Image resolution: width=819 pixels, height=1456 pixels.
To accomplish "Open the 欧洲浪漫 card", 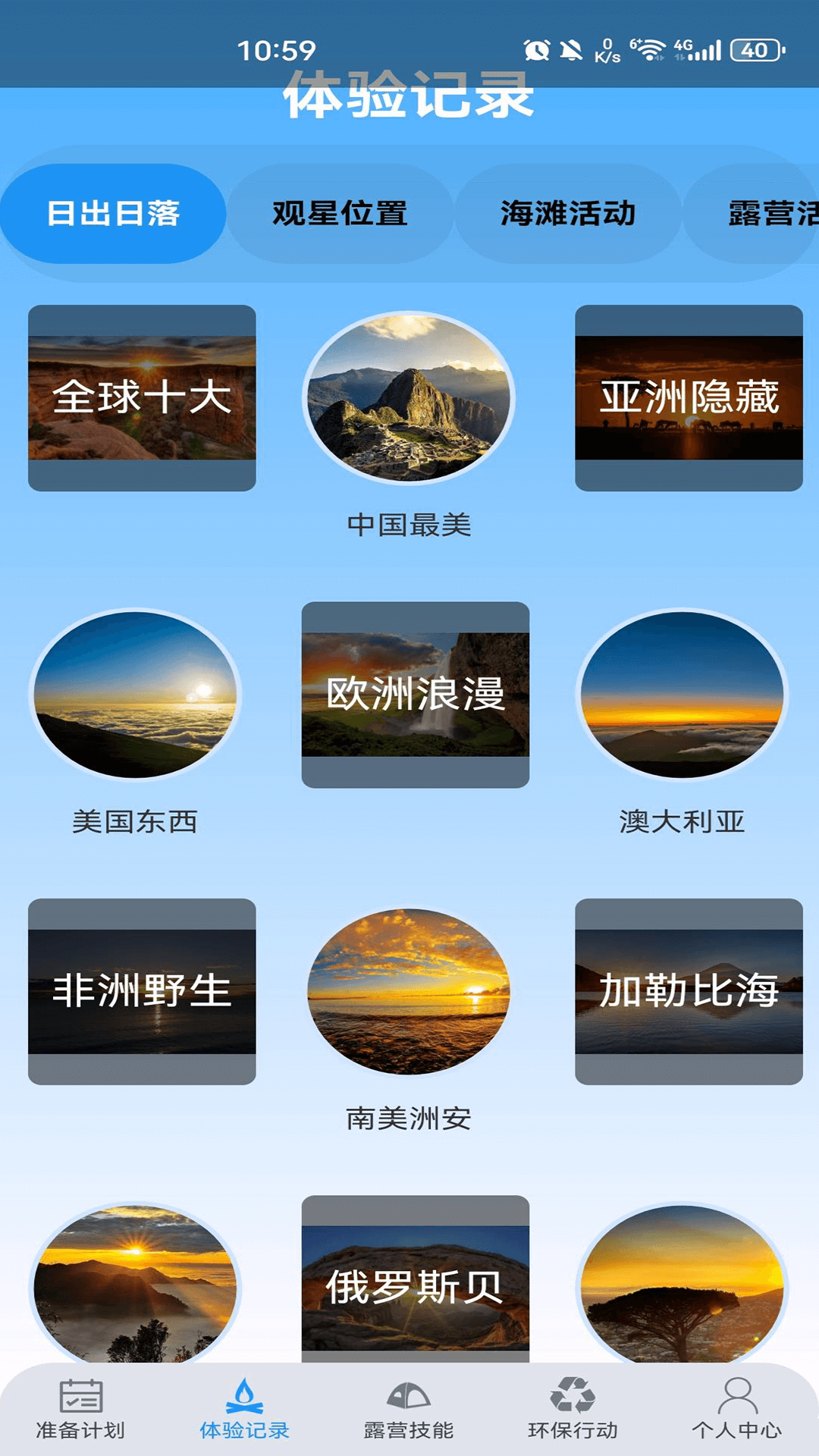I will tap(416, 695).
